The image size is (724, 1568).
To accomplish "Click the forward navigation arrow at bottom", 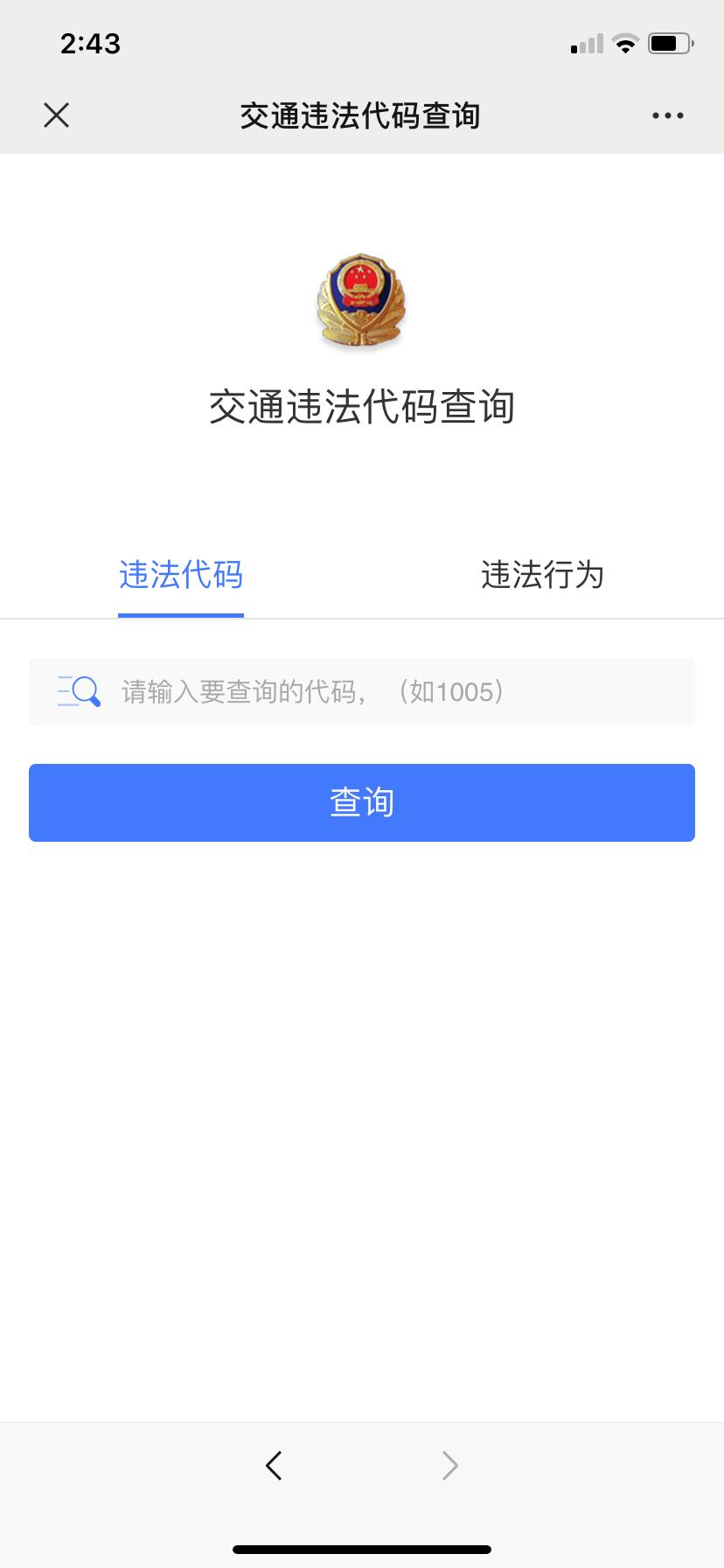I will click(x=449, y=1466).
